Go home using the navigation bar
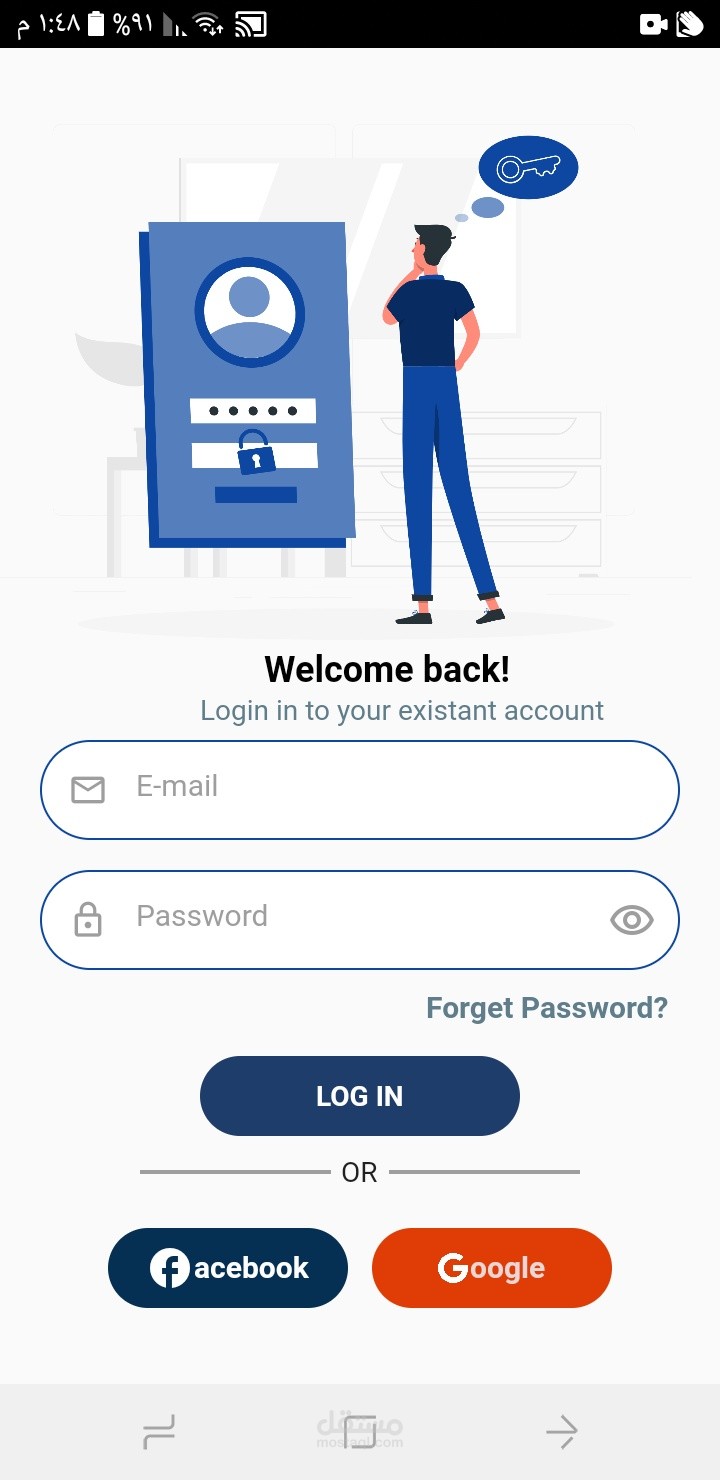The height and width of the screenshot is (1480, 720). (360, 1432)
